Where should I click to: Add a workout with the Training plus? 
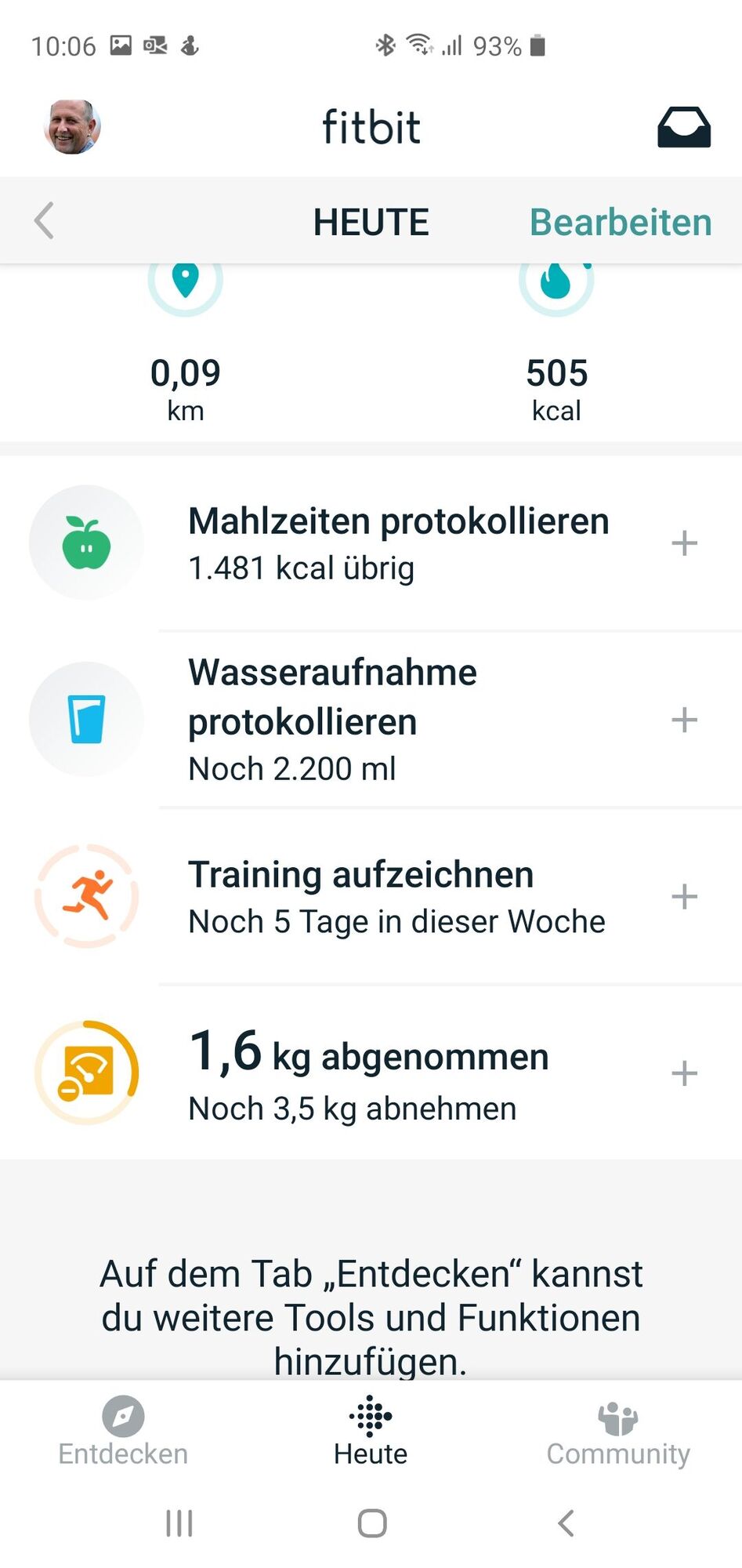pyautogui.click(x=684, y=897)
